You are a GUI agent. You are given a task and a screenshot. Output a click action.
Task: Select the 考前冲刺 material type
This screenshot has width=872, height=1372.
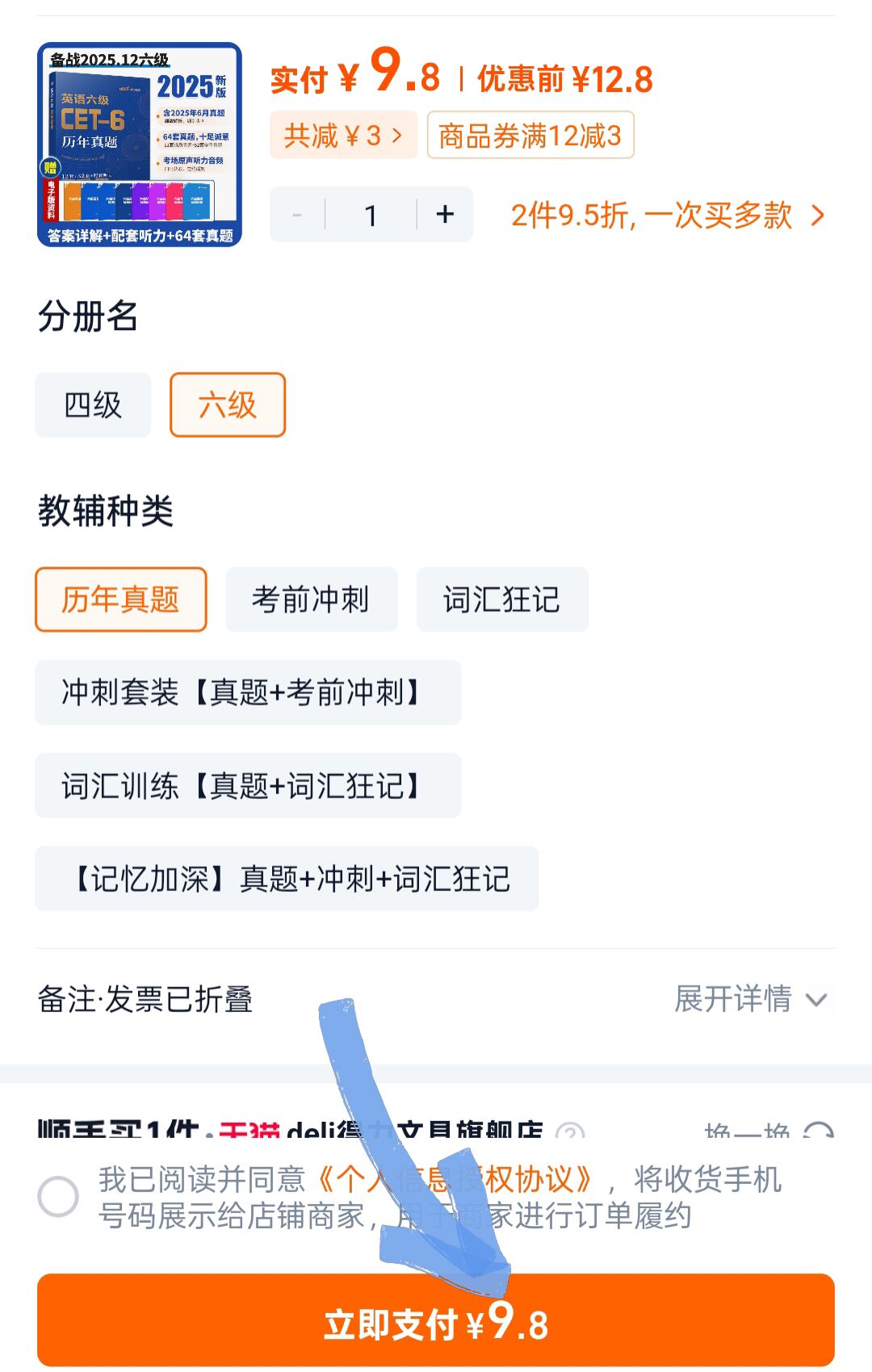point(312,599)
